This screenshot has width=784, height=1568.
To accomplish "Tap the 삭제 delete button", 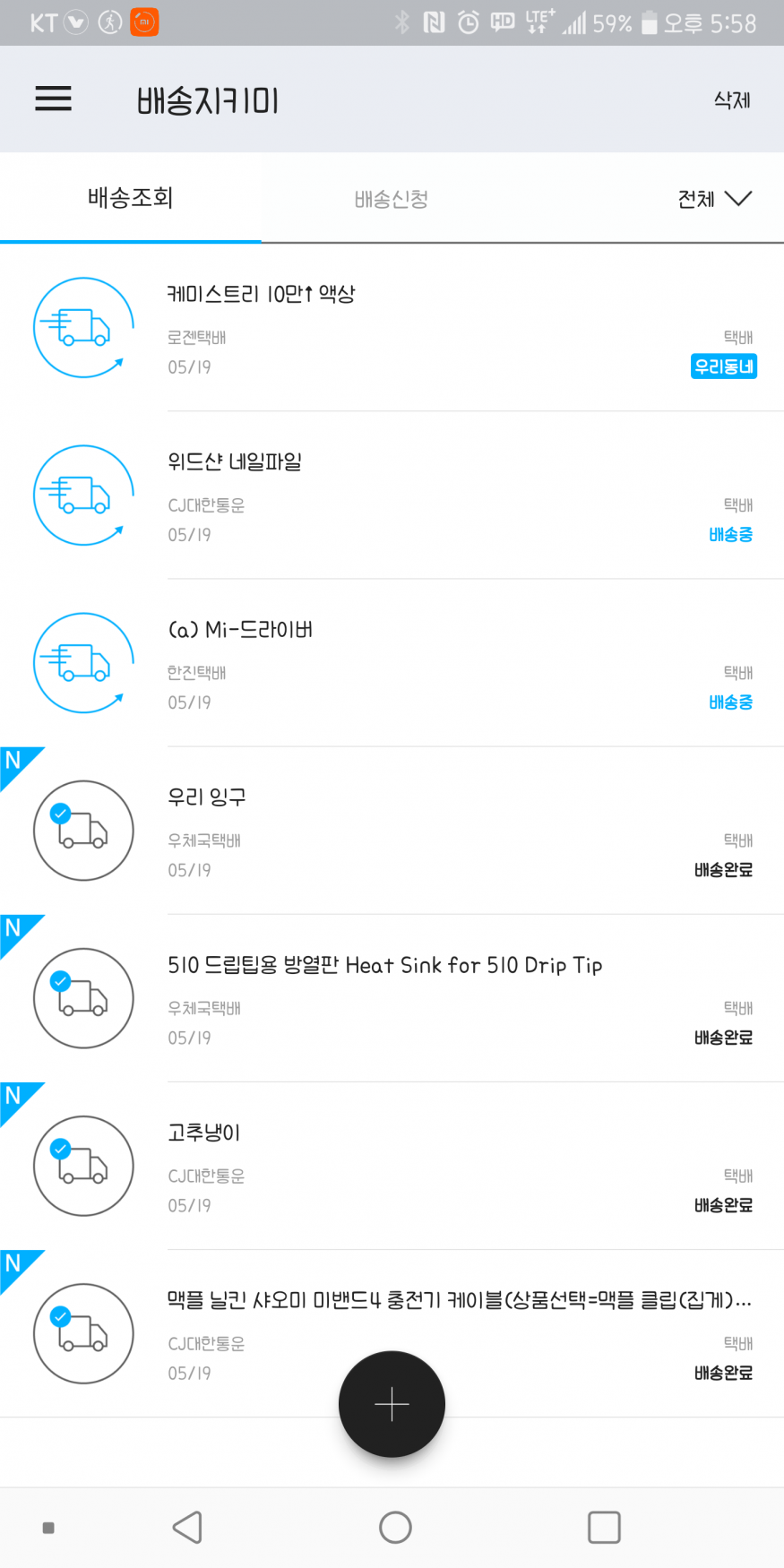I will point(731,99).
